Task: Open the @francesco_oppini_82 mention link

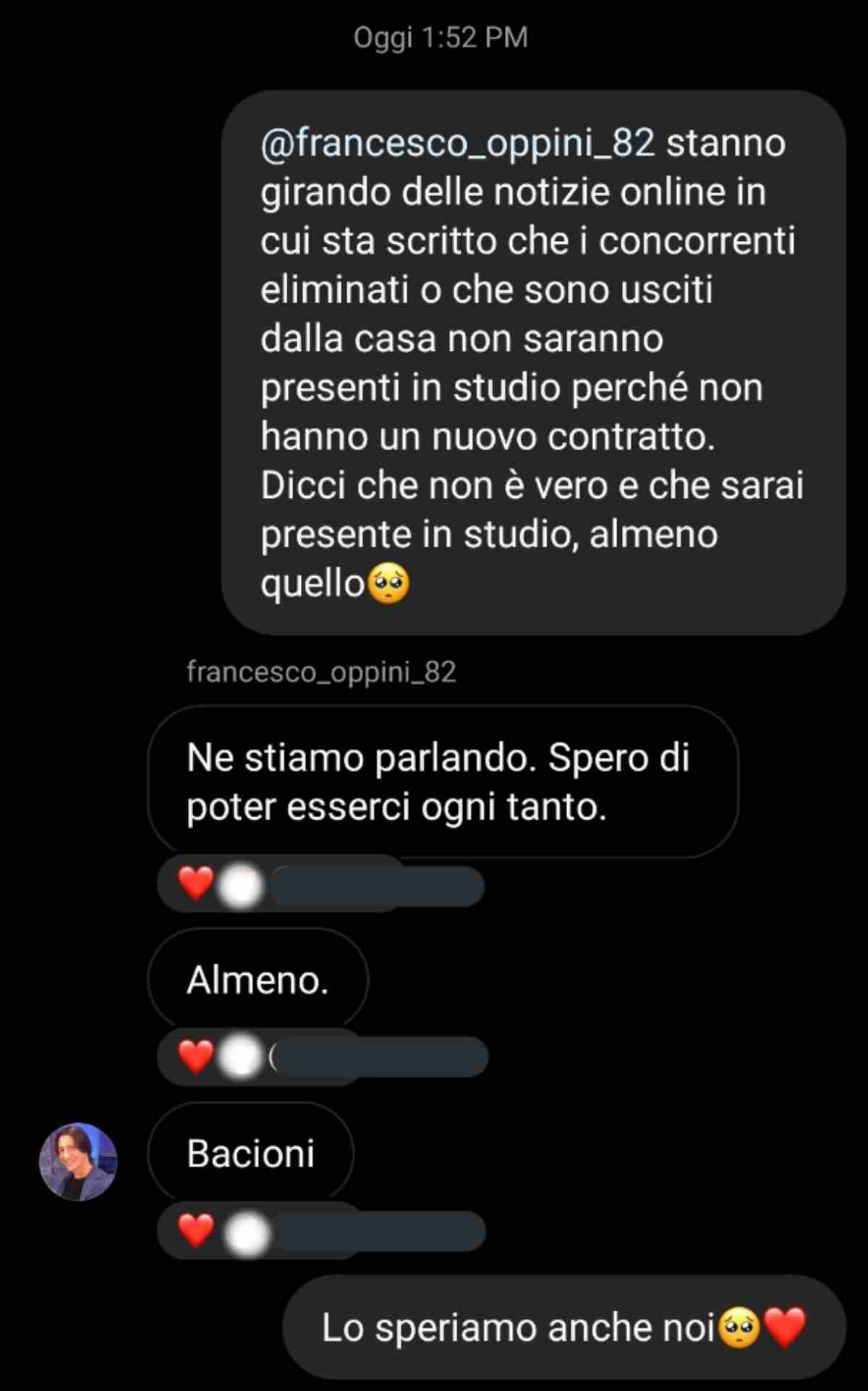Action: pos(457,143)
